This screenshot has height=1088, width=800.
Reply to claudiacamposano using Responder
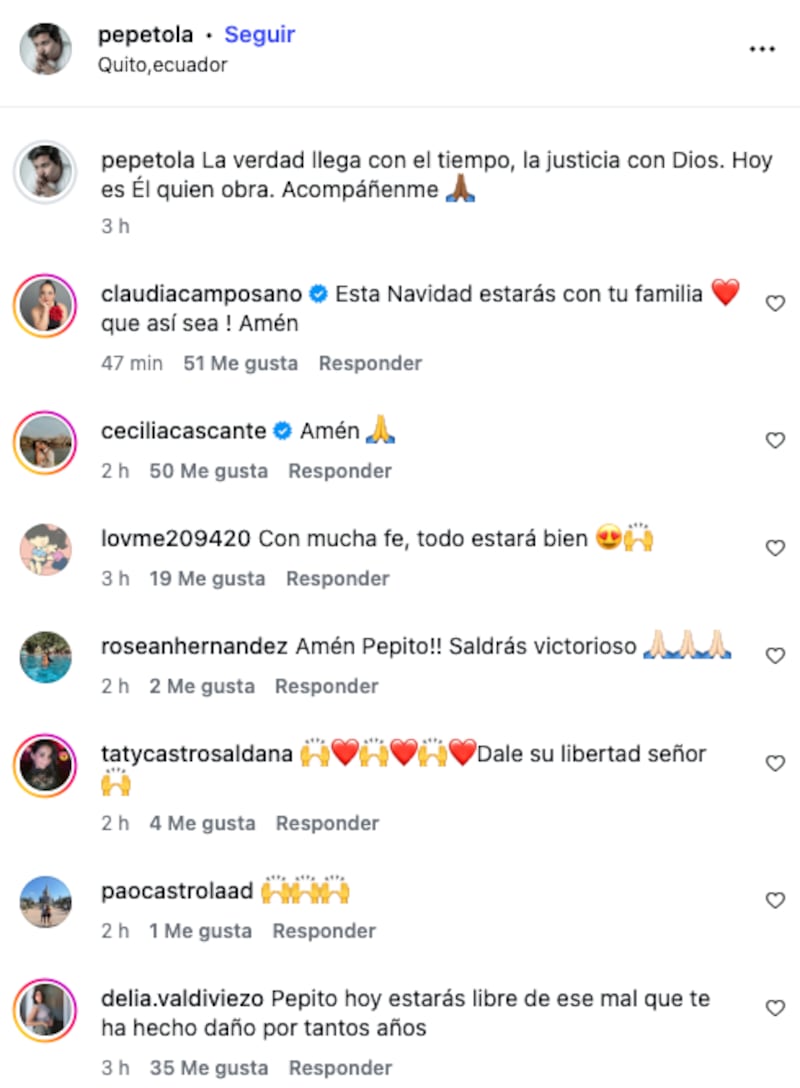(x=370, y=363)
